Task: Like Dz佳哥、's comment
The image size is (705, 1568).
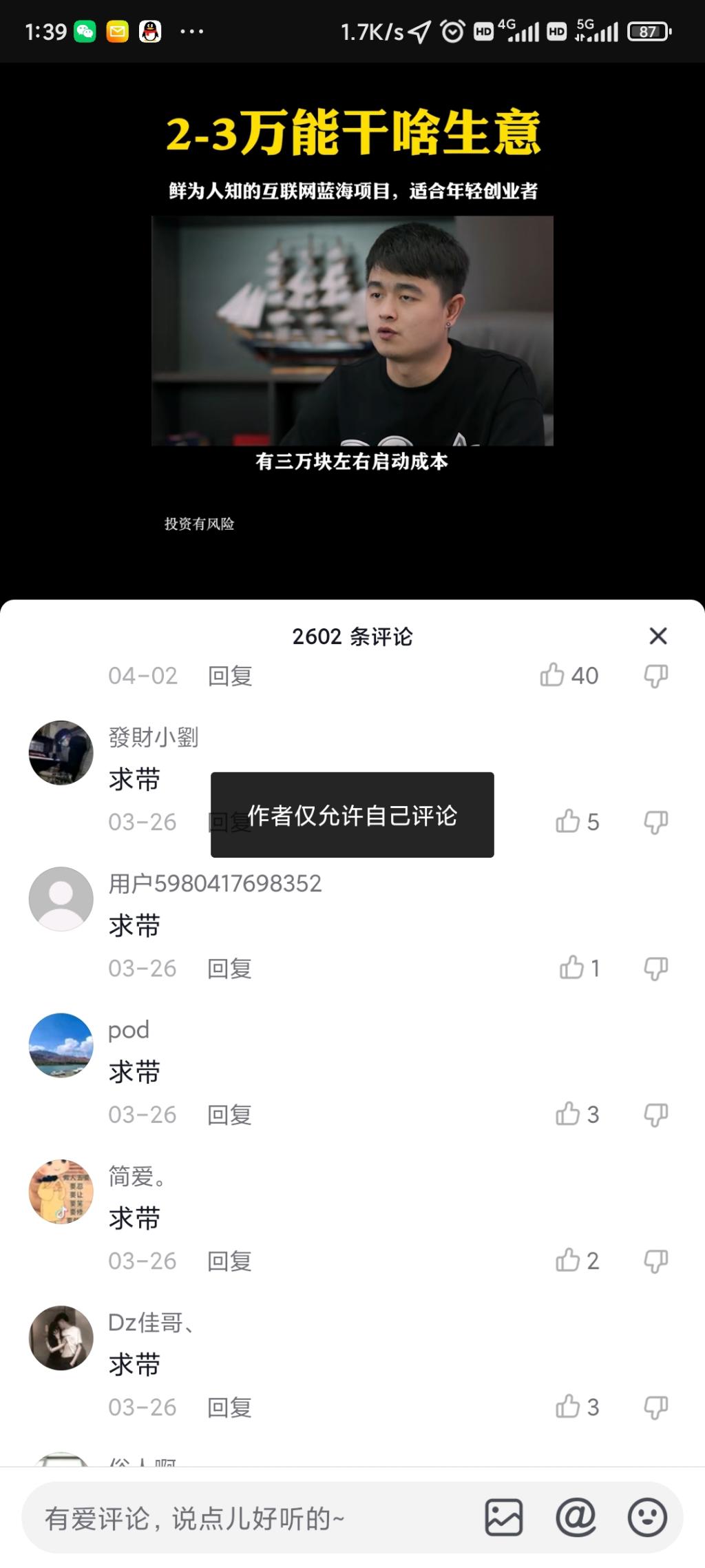Action: (569, 1407)
